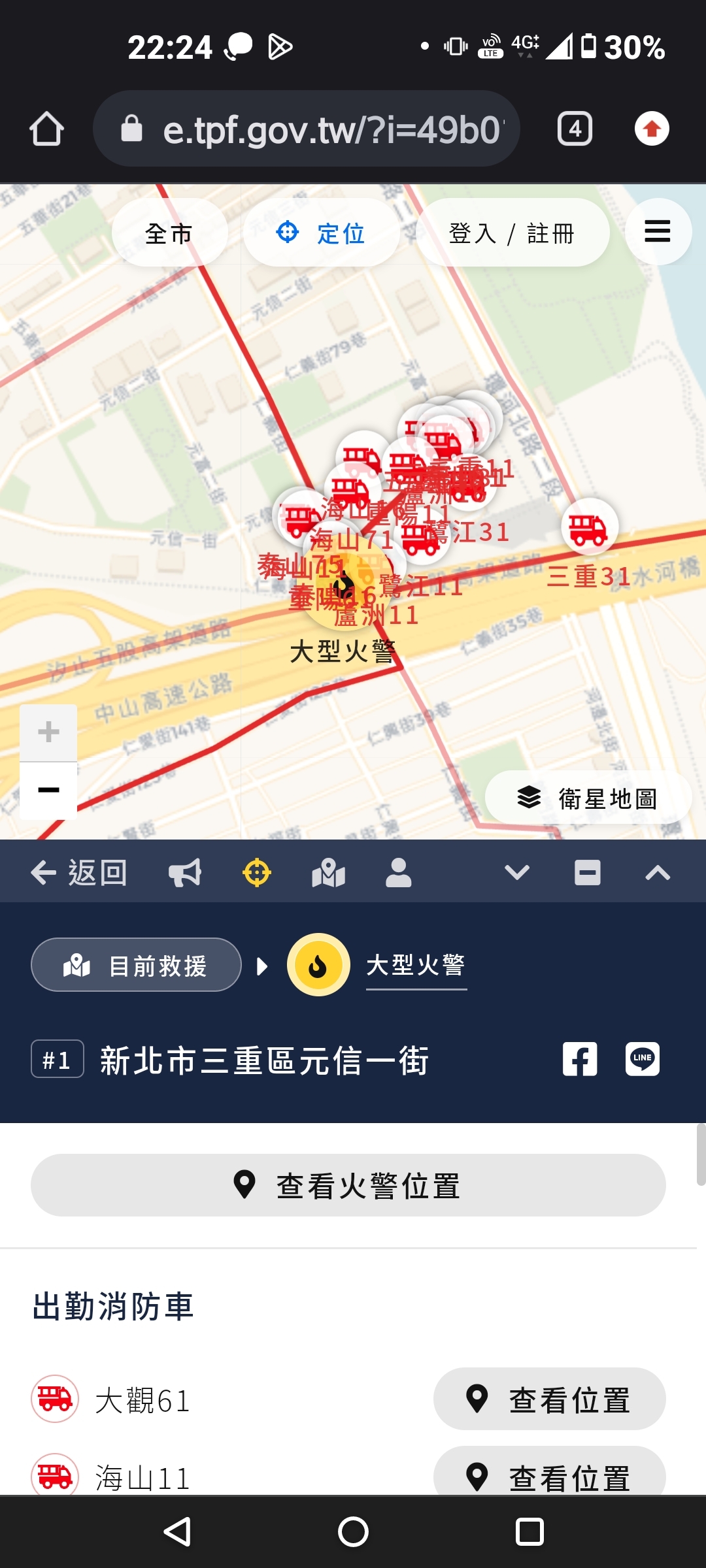Collapse the panel with the down chevron
The image size is (706, 1568).
517,872
